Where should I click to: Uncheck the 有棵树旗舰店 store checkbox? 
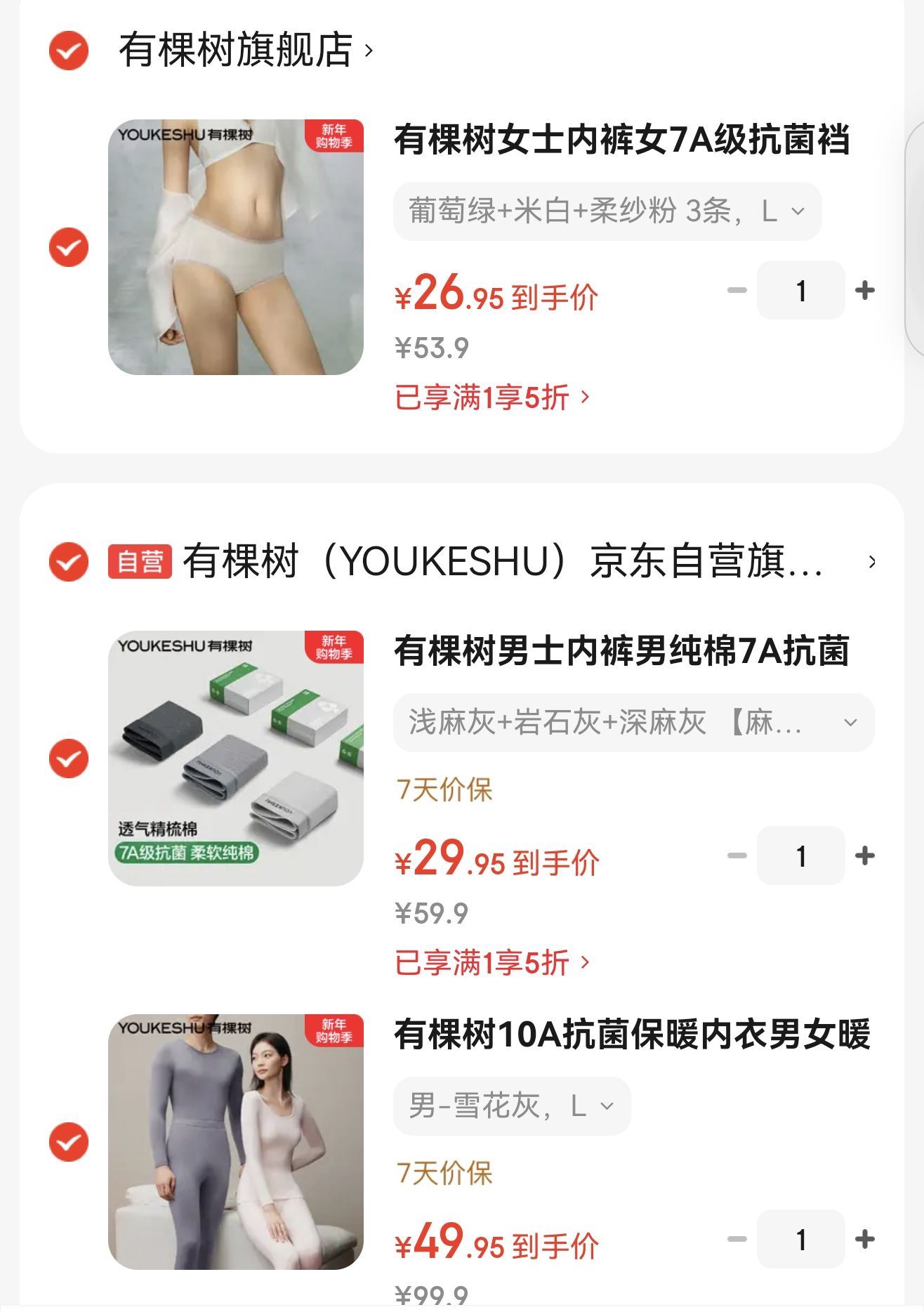tap(69, 51)
